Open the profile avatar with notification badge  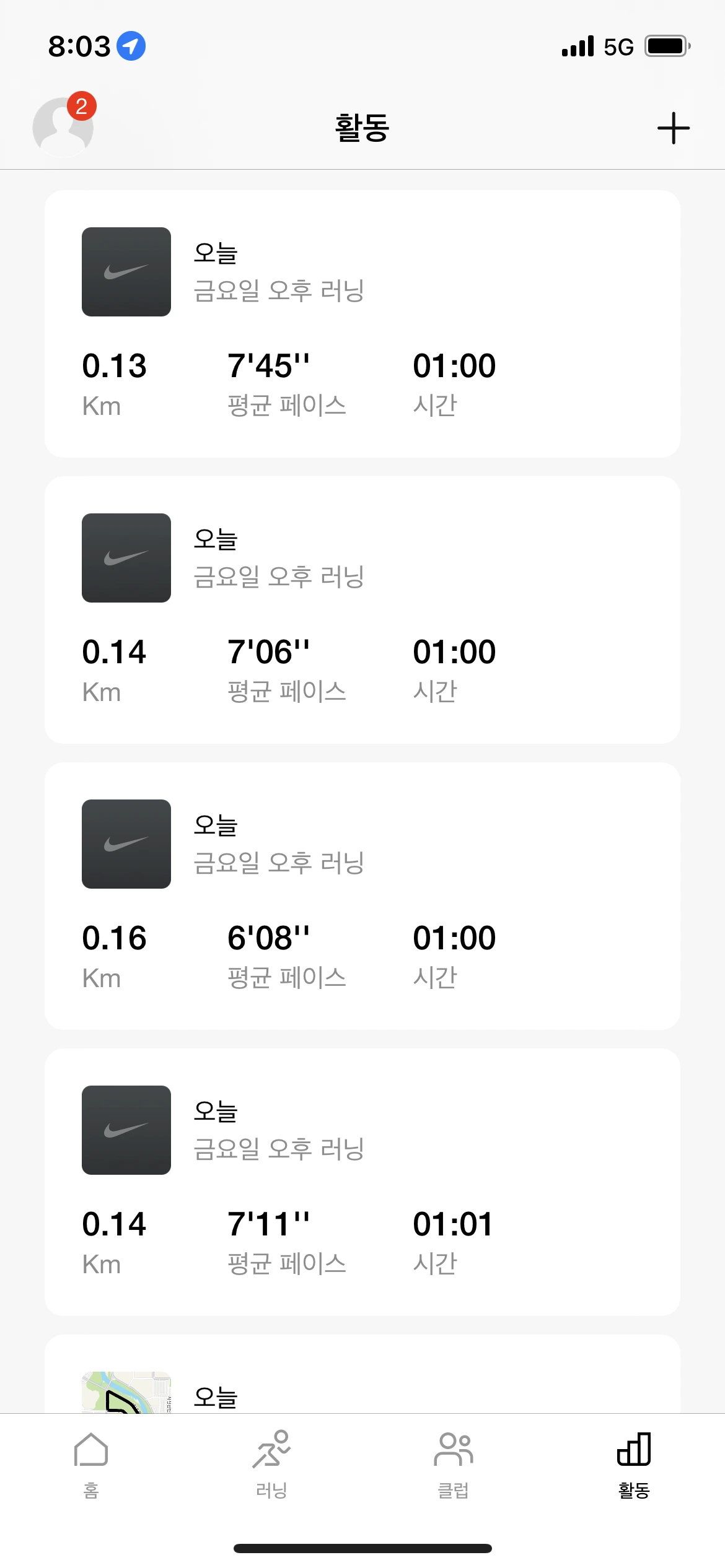pos(63,126)
